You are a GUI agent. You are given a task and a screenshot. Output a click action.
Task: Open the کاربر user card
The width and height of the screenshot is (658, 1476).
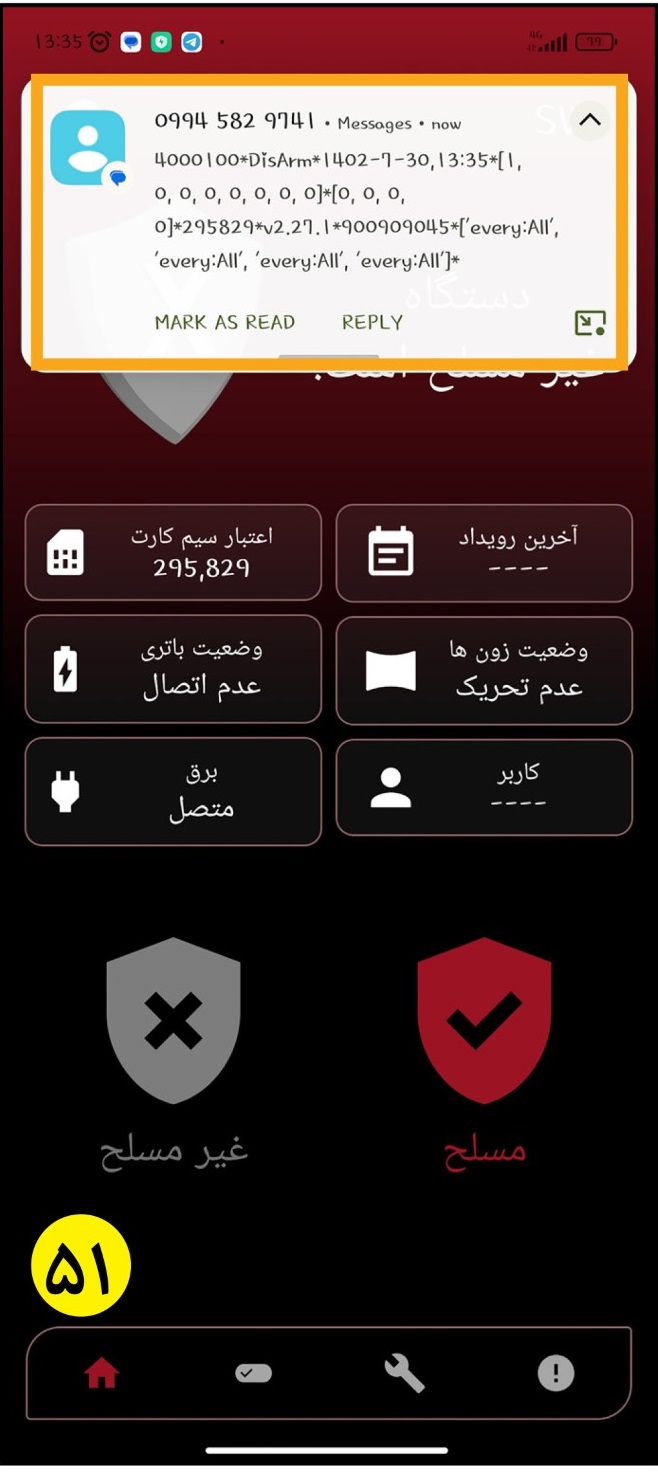coord(484,787)
